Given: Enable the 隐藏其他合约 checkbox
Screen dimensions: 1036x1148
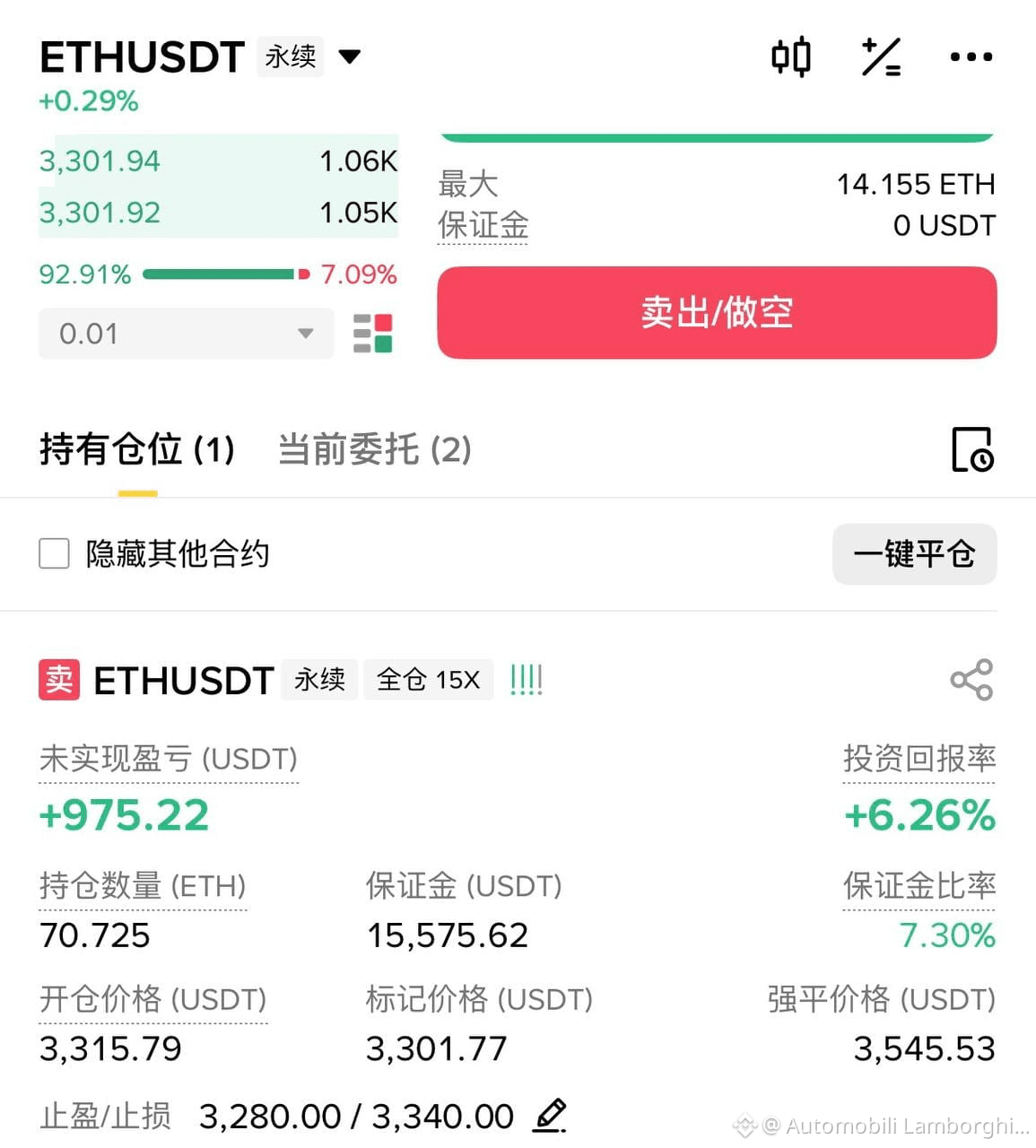Looking at the screenshot, I should coord(54,553).
